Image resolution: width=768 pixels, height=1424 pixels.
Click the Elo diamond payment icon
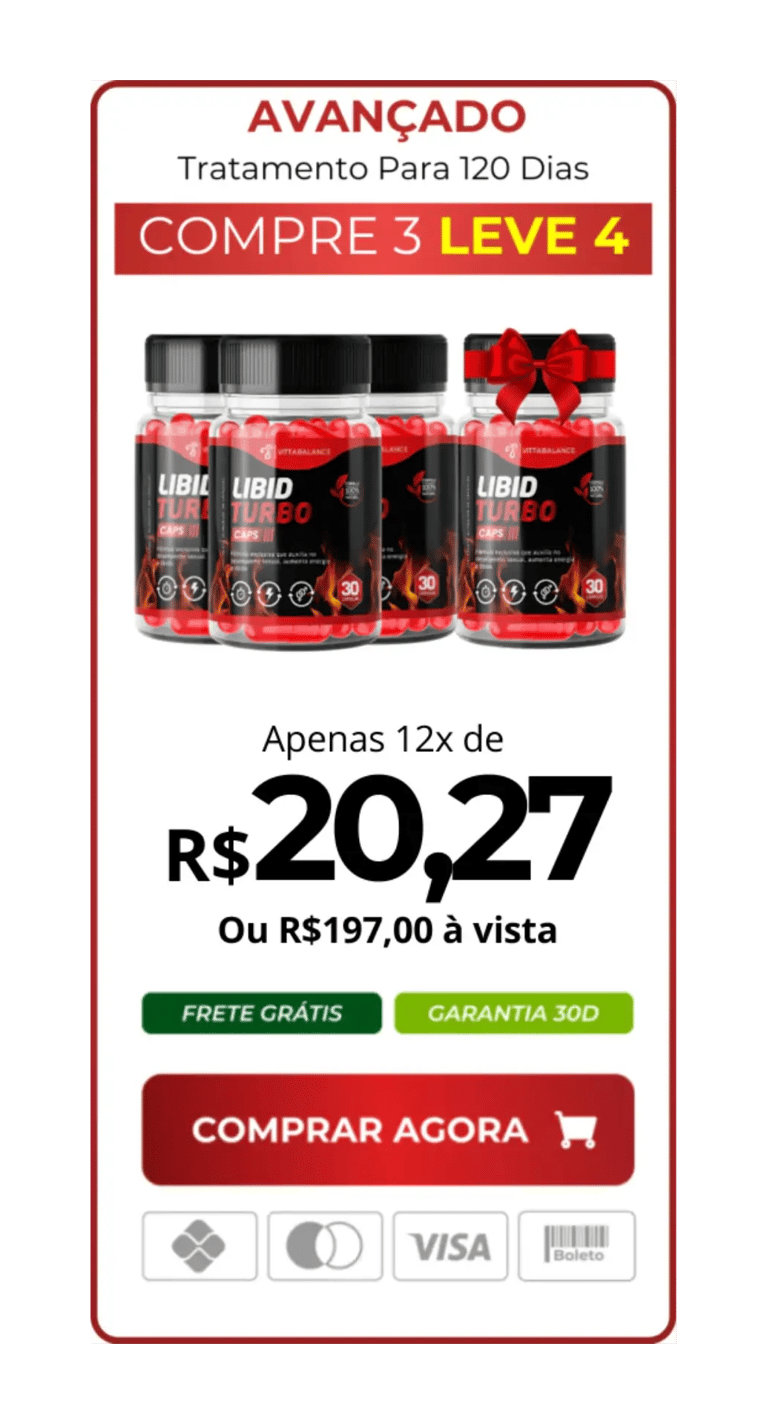(x=198, y=1244)
